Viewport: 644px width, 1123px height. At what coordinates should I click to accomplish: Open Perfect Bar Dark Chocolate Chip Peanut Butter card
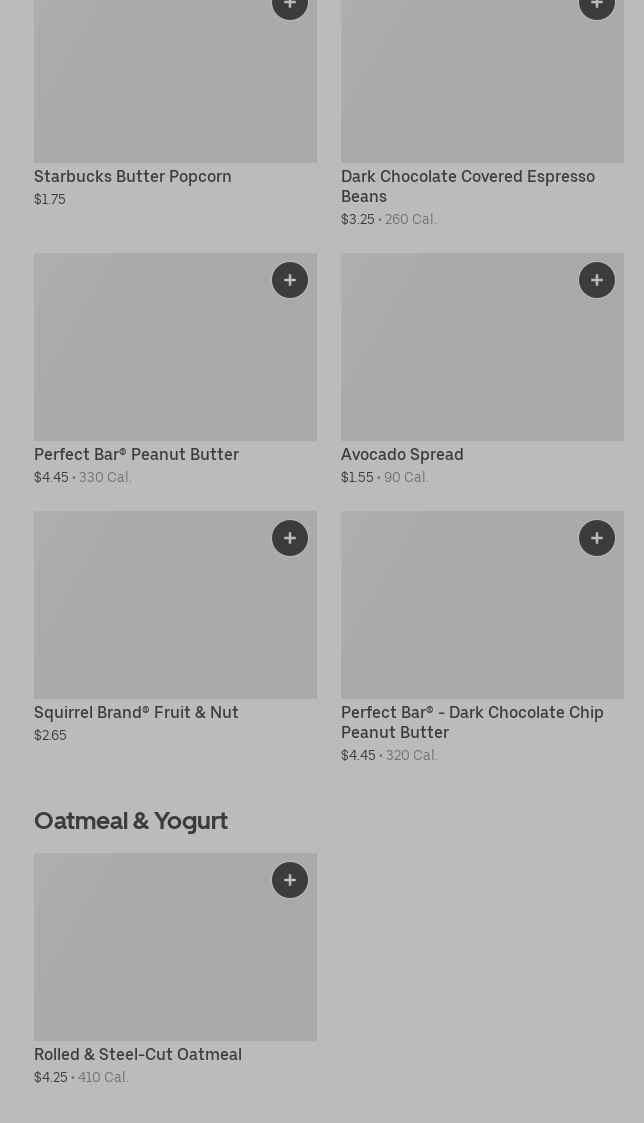471,722
